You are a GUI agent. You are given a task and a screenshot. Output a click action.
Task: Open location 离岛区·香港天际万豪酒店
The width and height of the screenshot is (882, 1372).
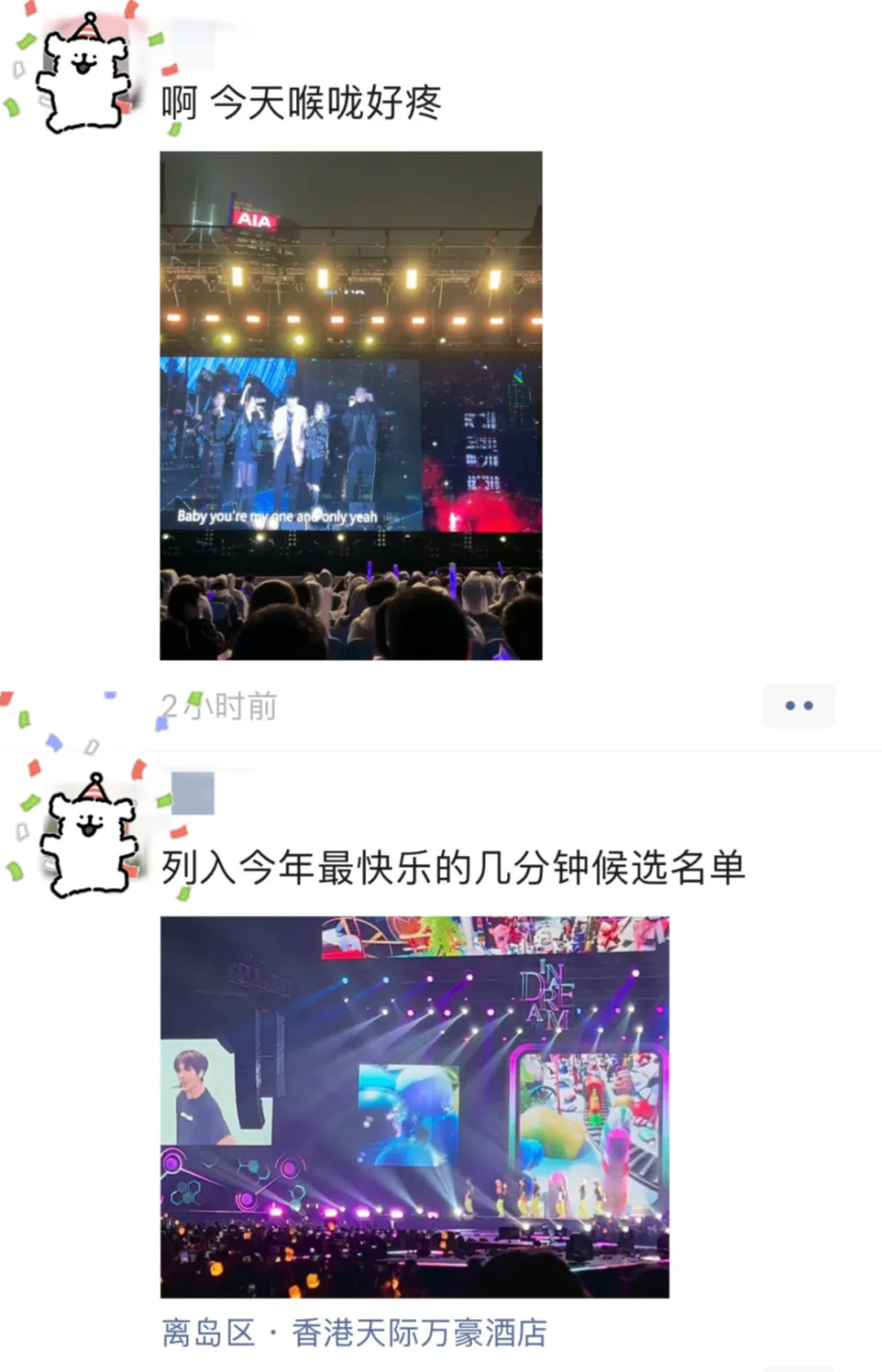pyautogui.click(x=354, y=1332)
